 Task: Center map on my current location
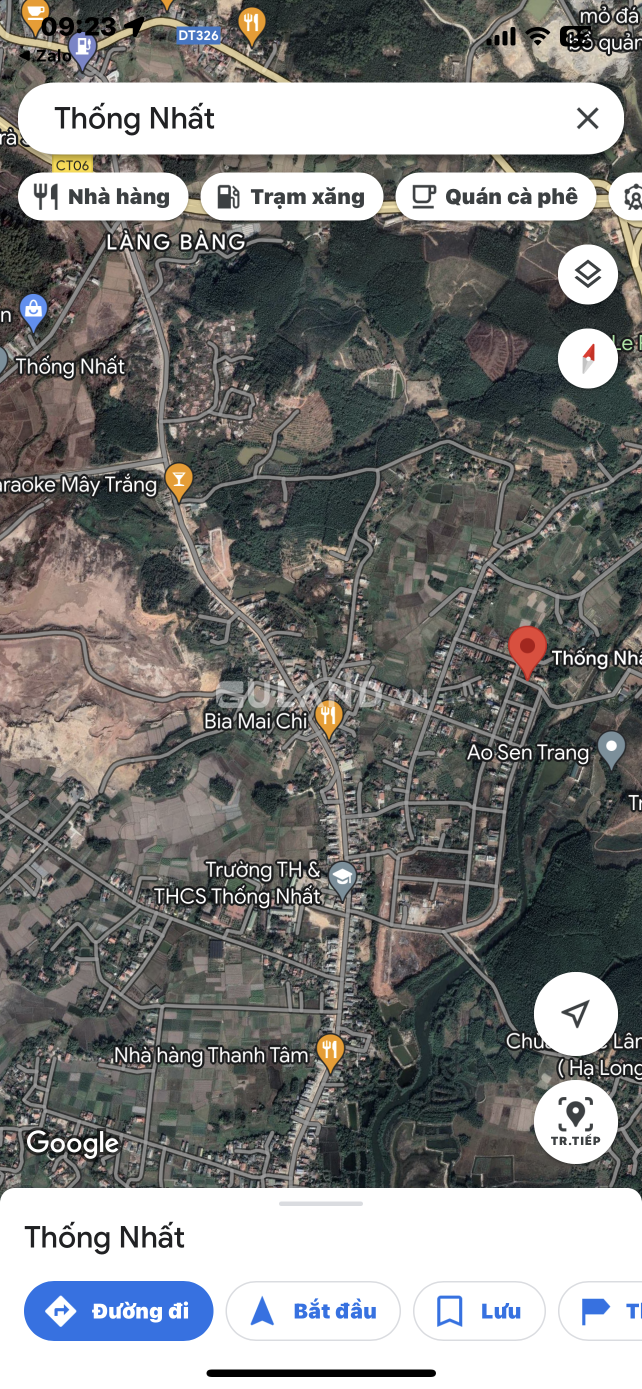pyautogui.click(x=575, y=1014)
